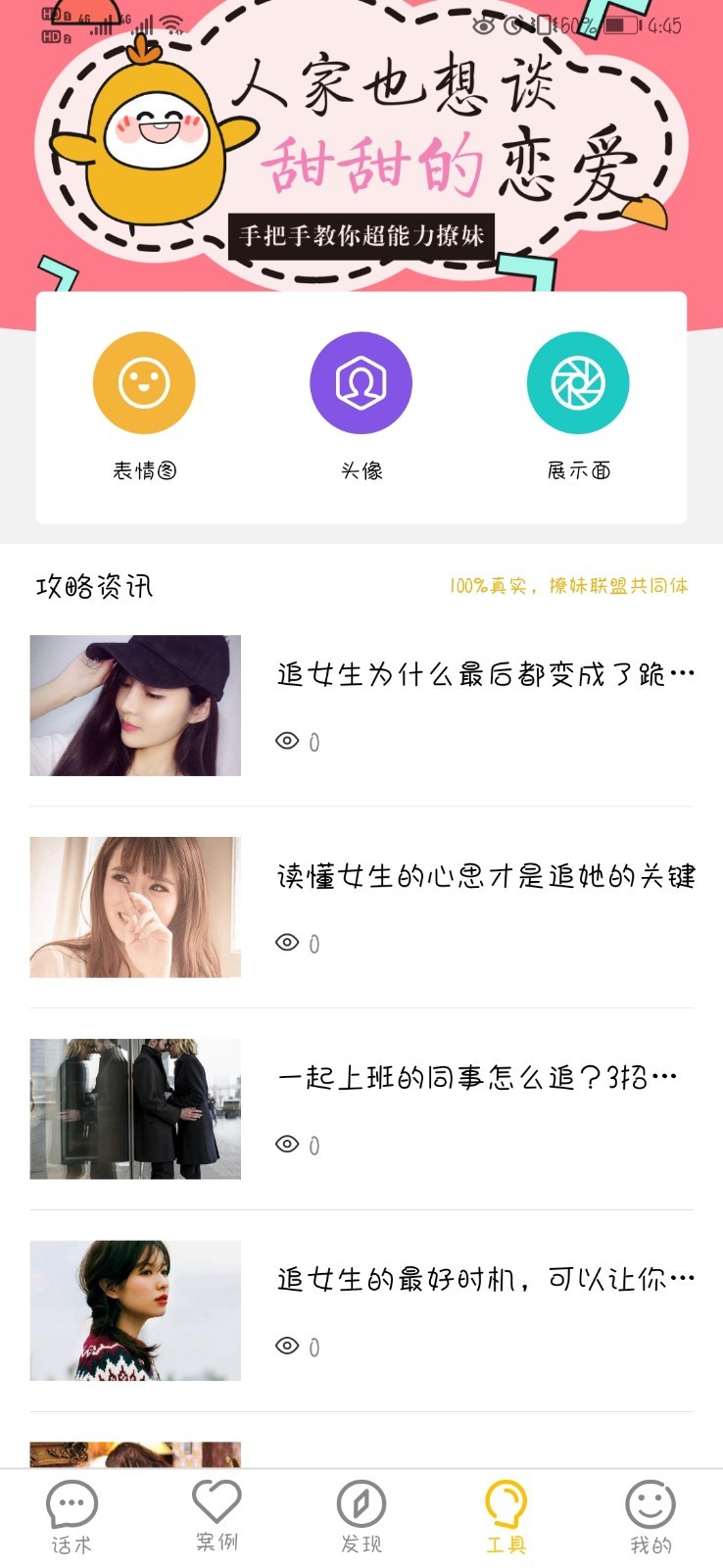Screen dimensions: 723x1568
Task: Expand the truncated 追女生的最好时机 headline
Action: [485, 1277]
